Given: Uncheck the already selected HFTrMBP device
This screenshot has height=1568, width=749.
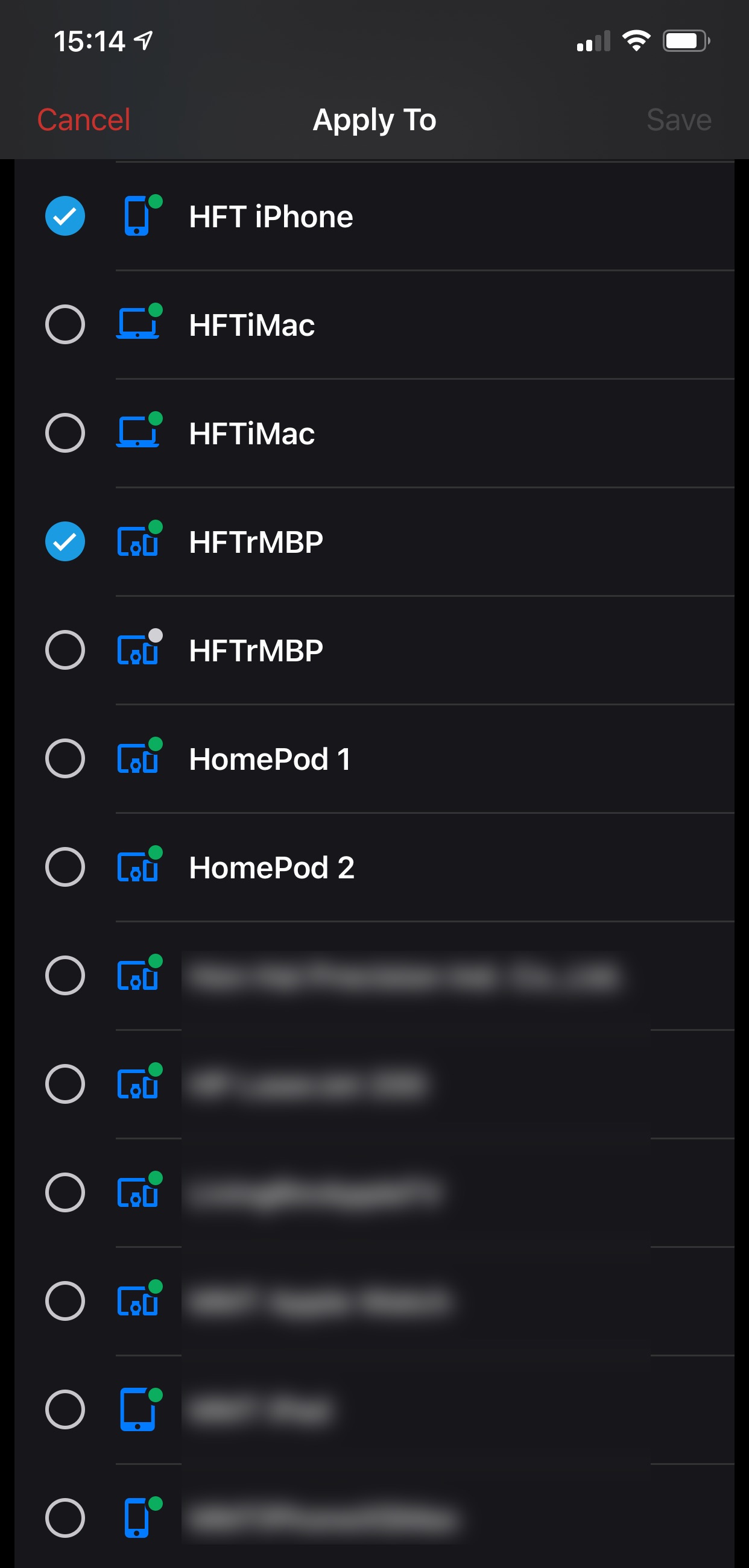Looking at the screenshot, I should coord(65,541).
